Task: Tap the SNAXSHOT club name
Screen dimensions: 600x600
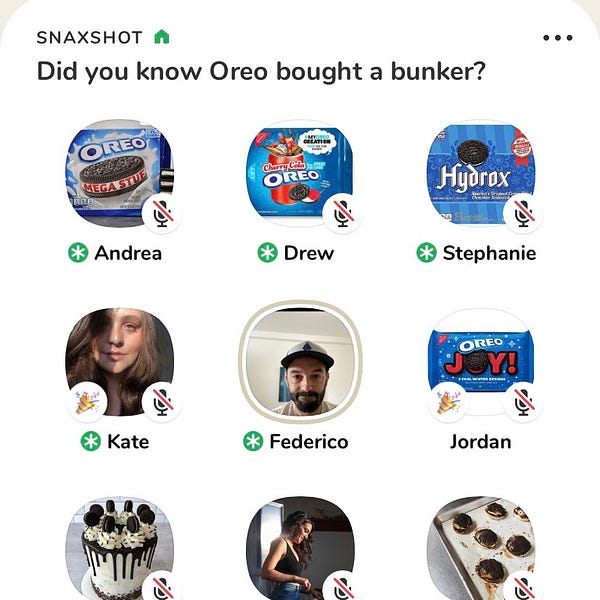Action: pos(92,38)
